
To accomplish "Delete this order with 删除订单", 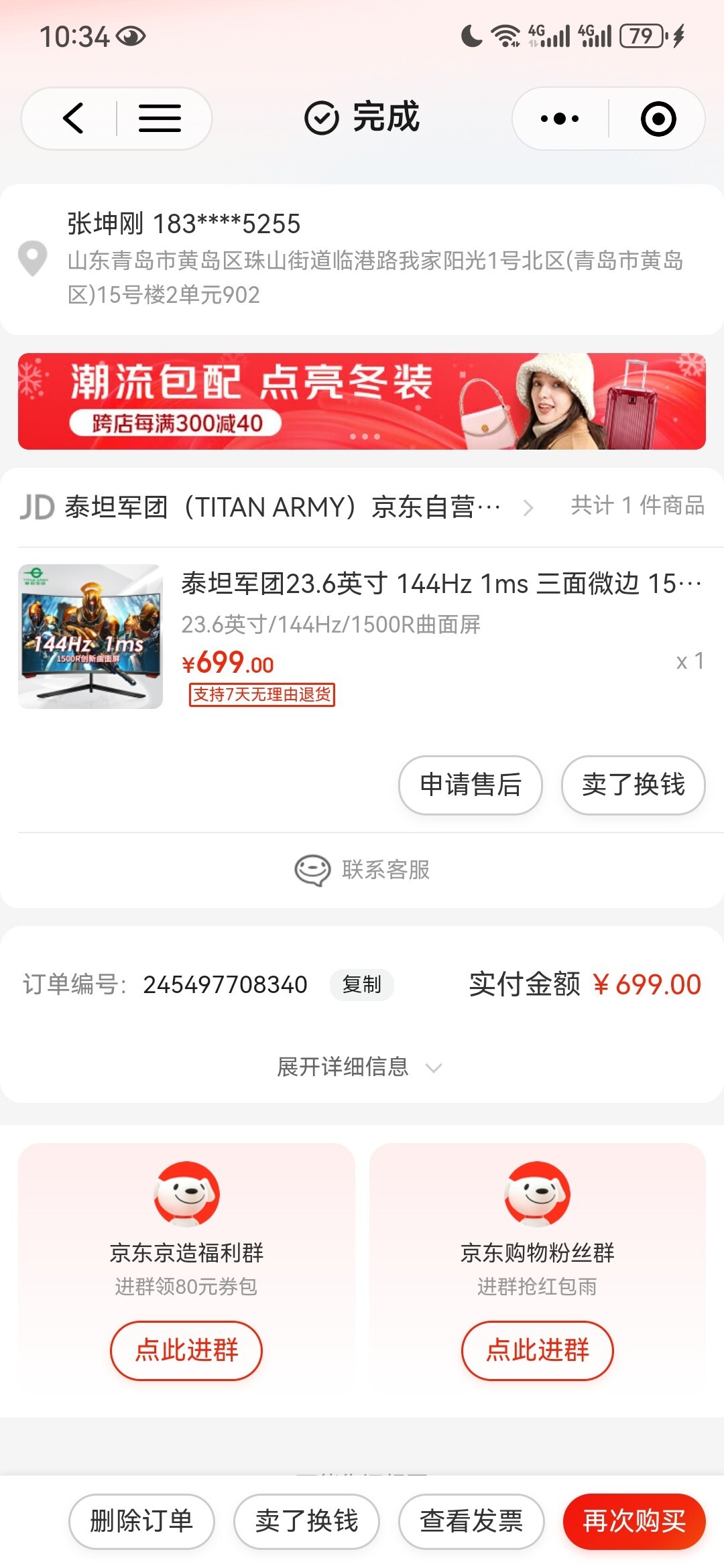I will [x=141, y=1521].
